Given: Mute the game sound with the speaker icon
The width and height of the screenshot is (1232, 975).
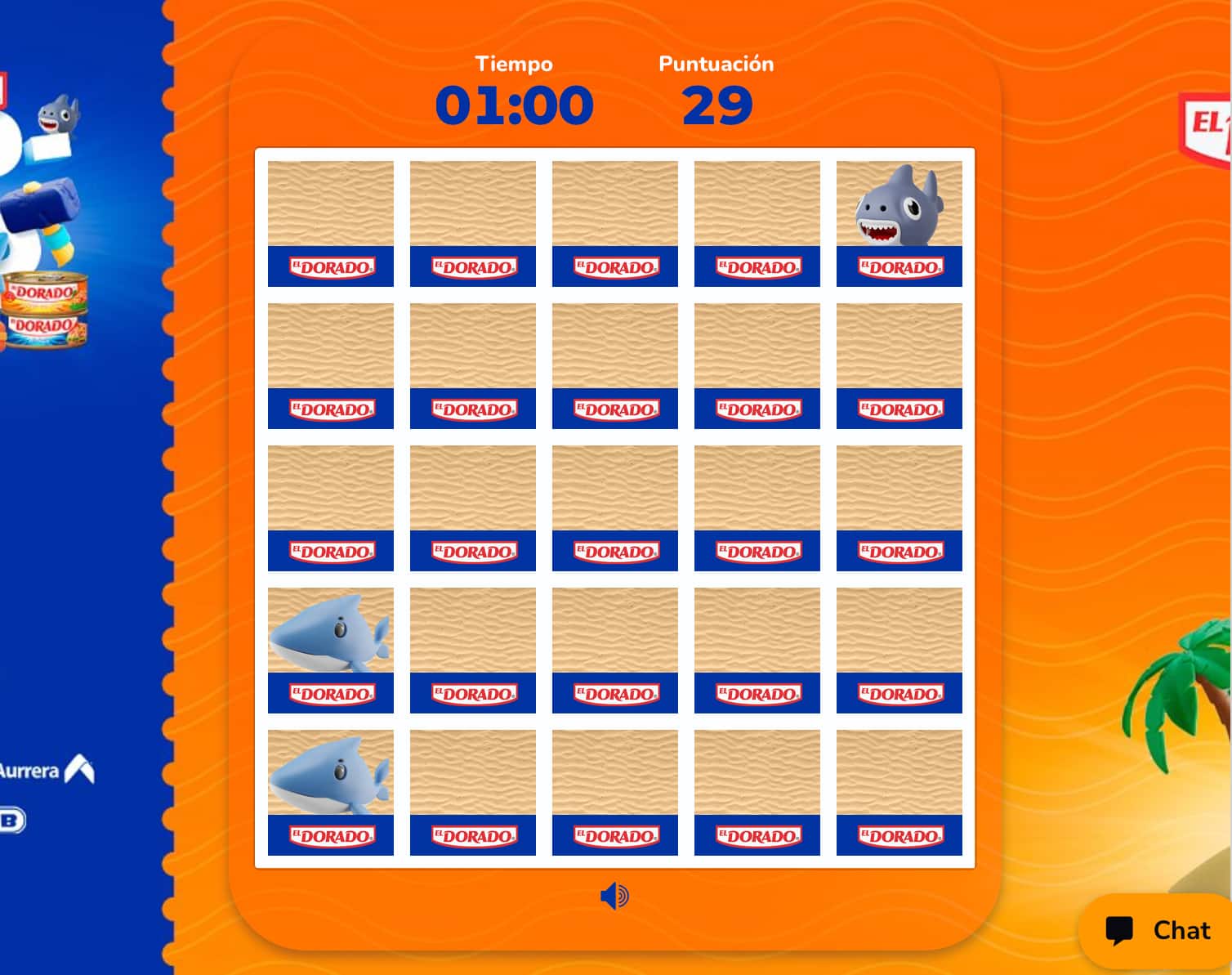Looking at the screenshot, I should click(614, 897).
